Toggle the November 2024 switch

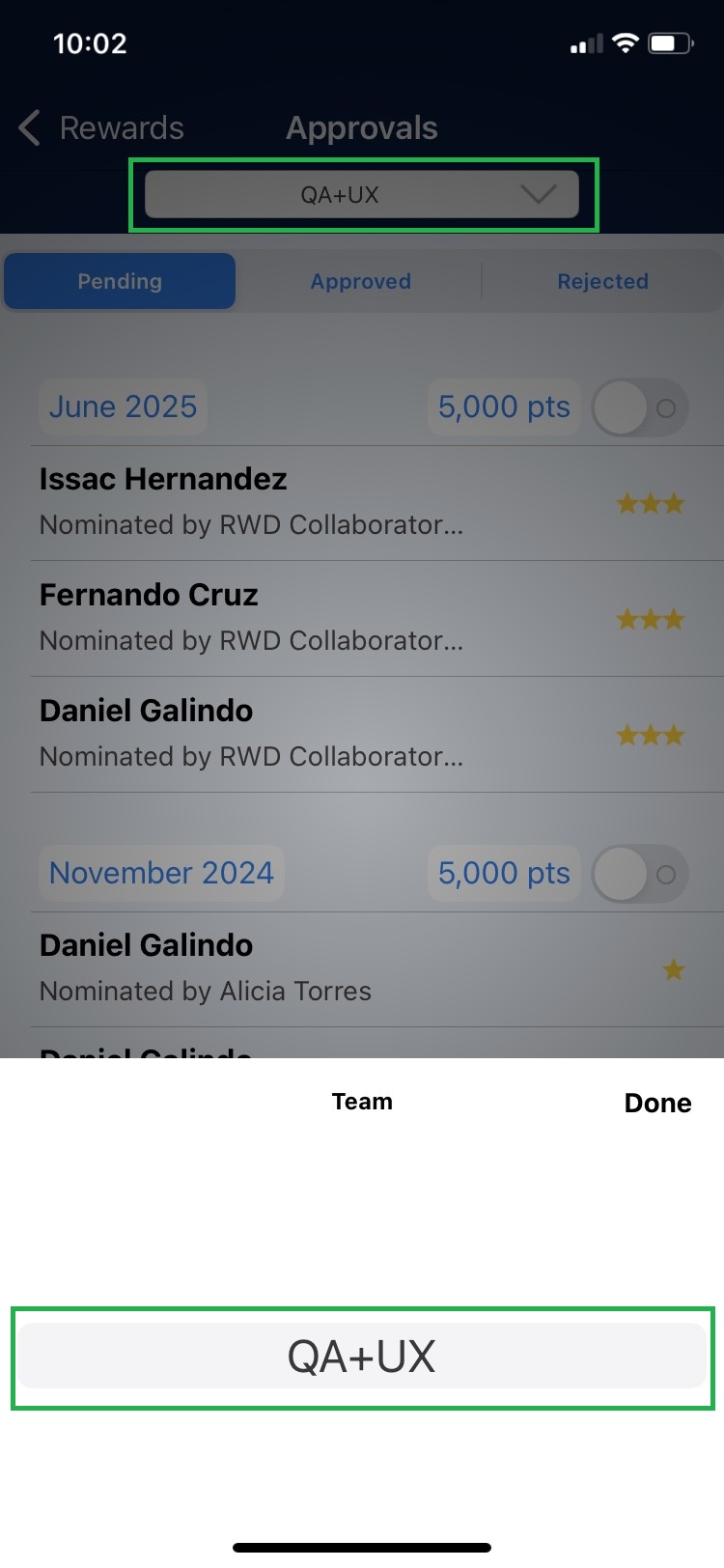point(639,874)
